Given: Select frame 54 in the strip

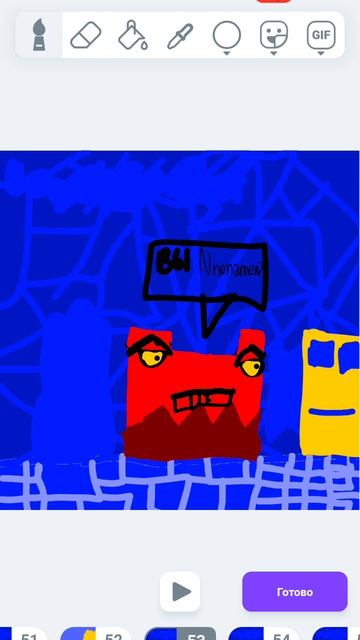Looking at the screenshot, I should [x=264, y=633].
